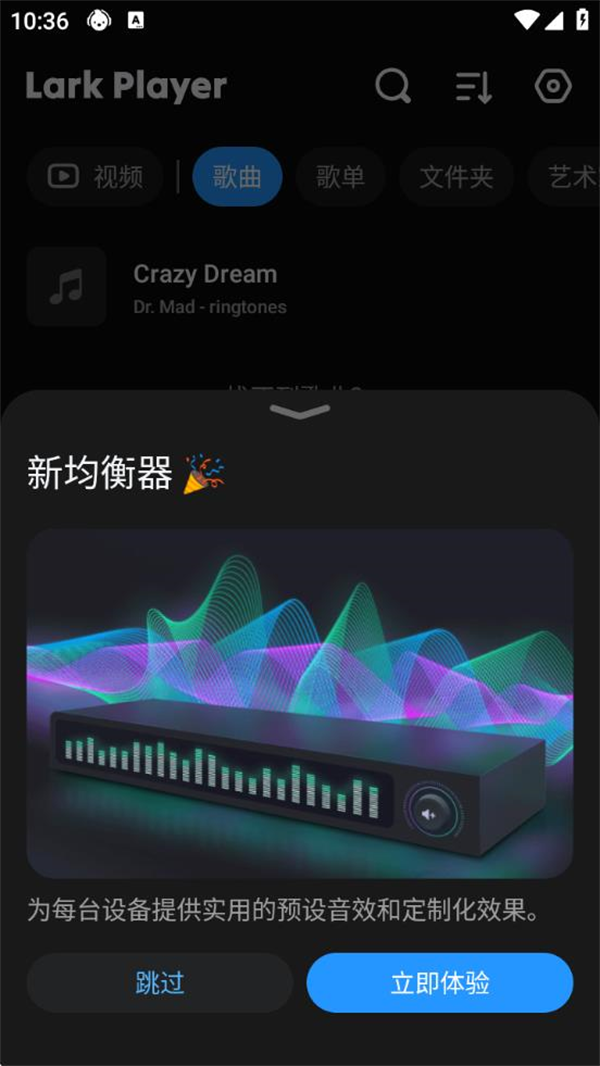Switch to the 视频 tab

(96, 177)
